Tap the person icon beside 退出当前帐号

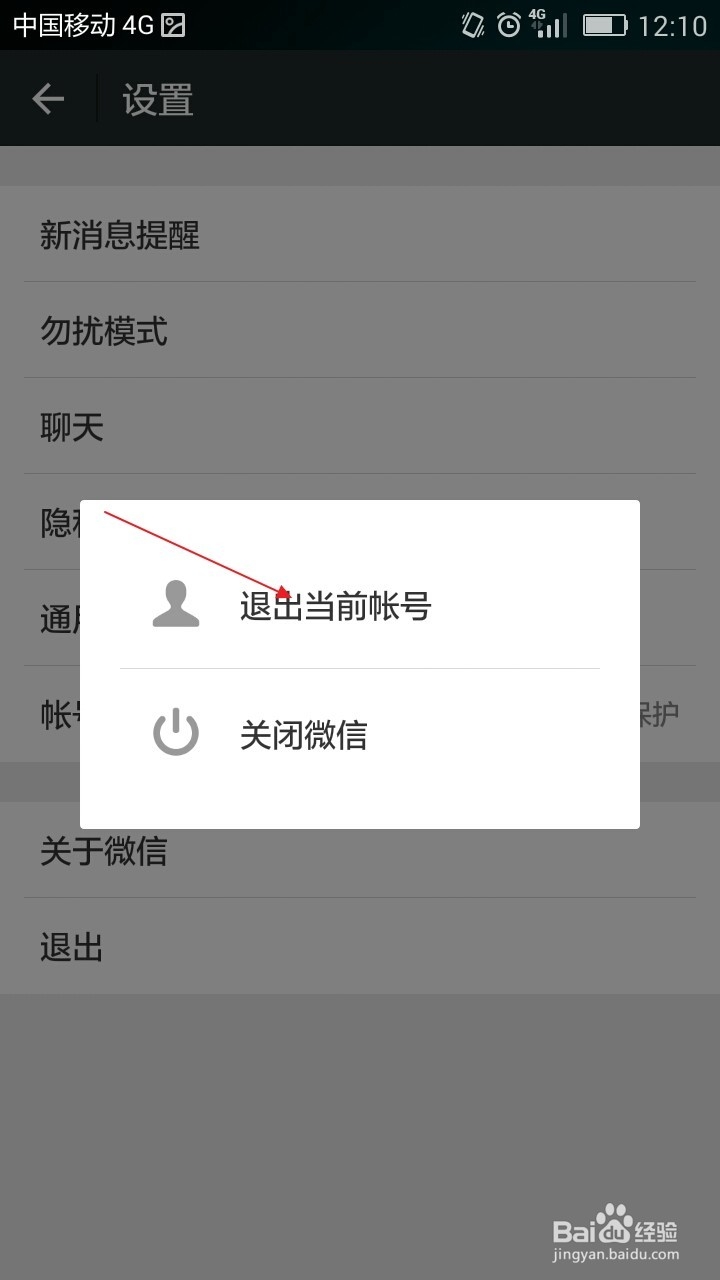coord(175,606)
